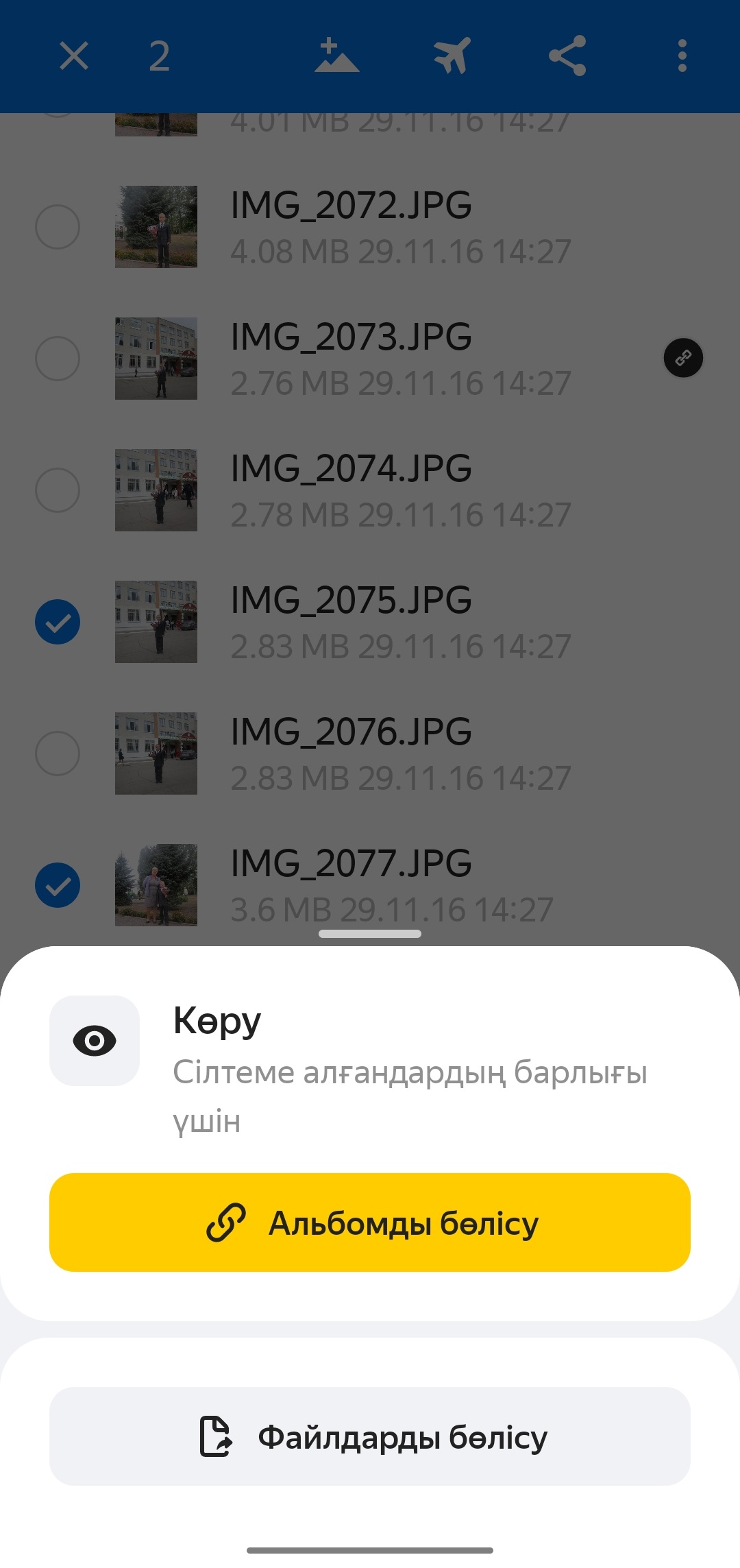Tap the airplane offline icon
This screenshot has width=740, height=1568.
[x=452, y=56]
